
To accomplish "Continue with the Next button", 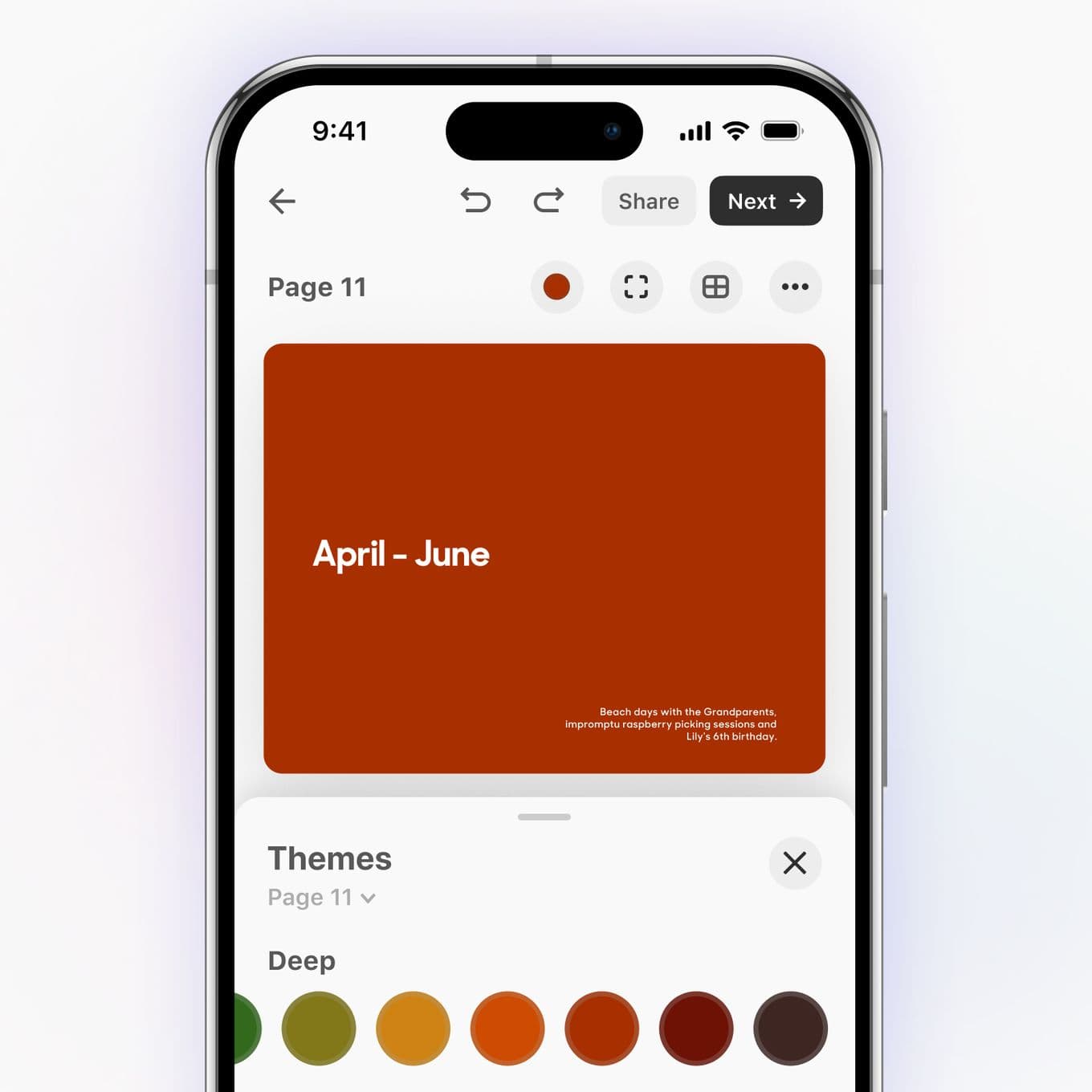I will pyautogui.click(x=766, y=201).
